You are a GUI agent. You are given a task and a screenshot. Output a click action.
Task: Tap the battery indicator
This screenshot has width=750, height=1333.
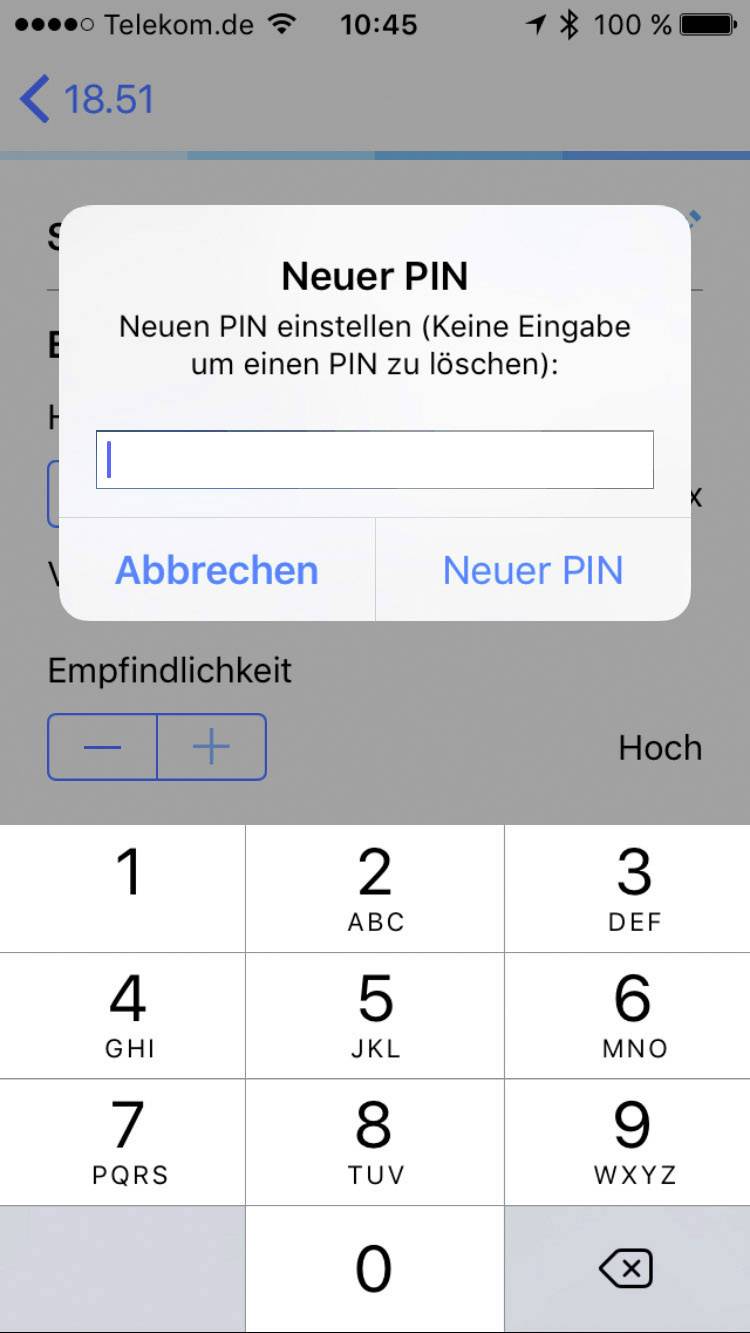[x=705, y=23]
